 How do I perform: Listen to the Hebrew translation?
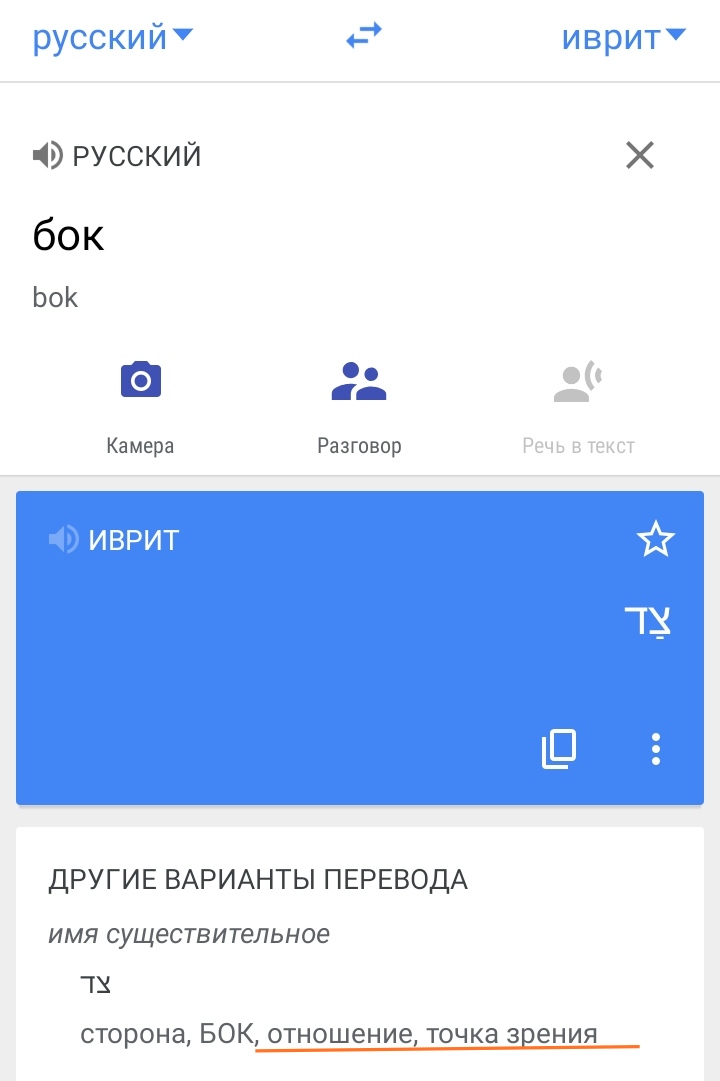(63, 540)
